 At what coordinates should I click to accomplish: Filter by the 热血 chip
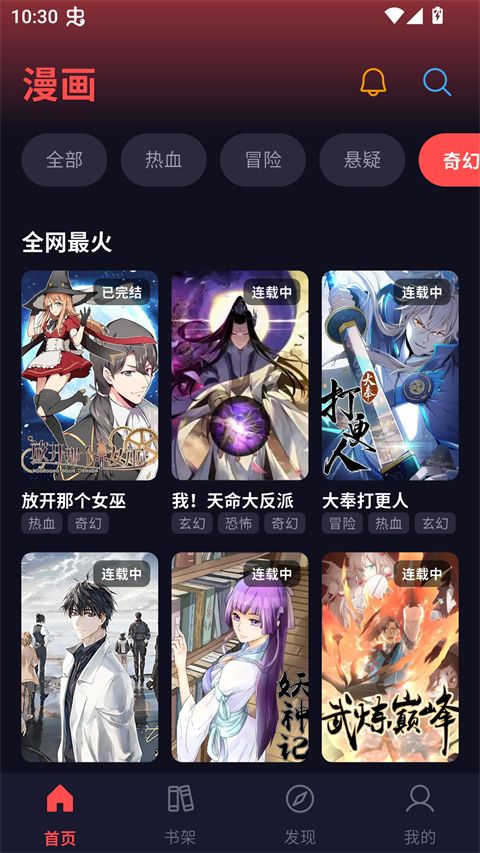tap(164, 160)
